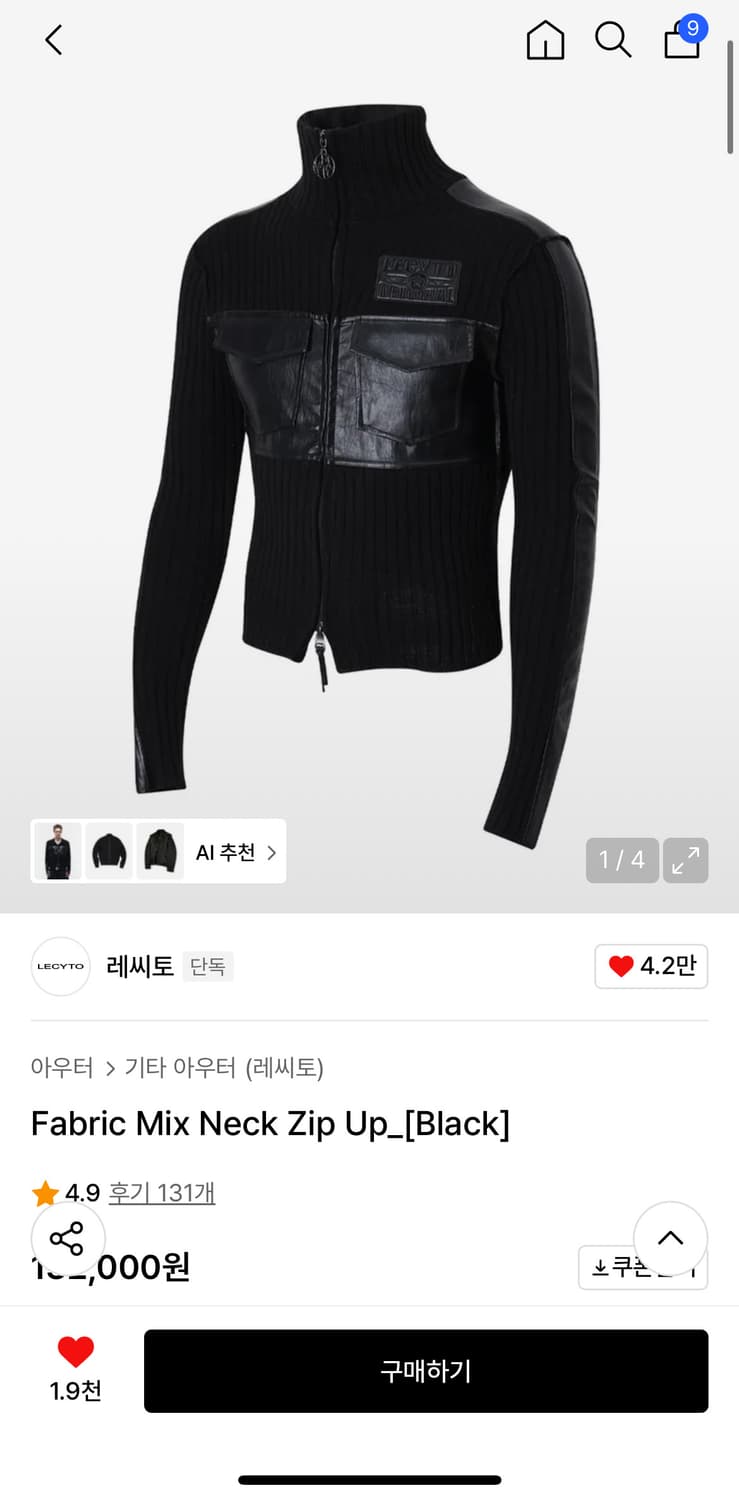Tap the 단독 exclusive badge
This screenshot has width=739, height=1500.
208,967
